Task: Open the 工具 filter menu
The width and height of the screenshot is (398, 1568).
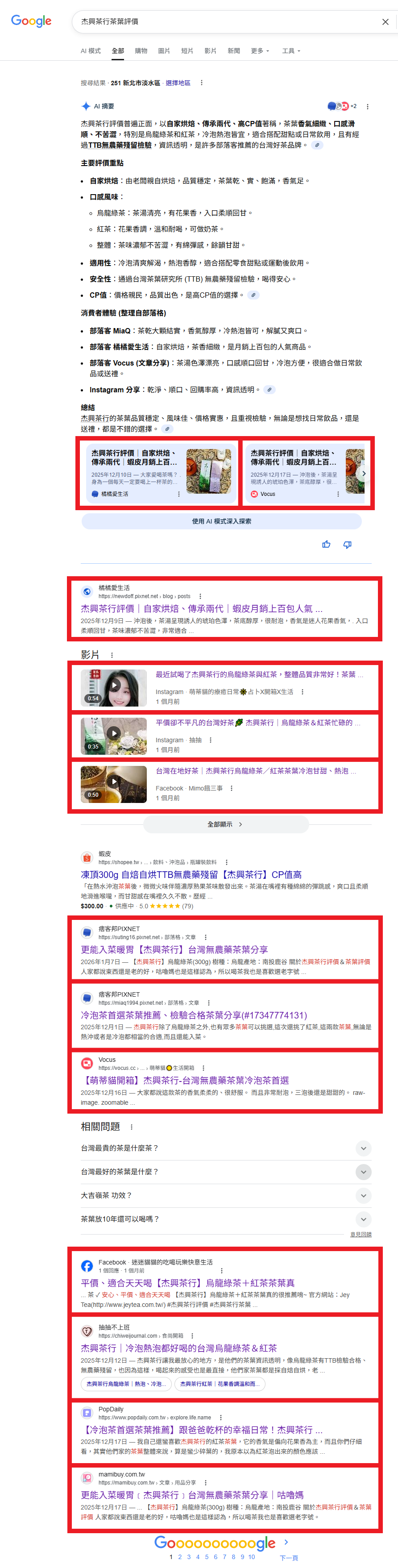Action: tap(291, 51)
